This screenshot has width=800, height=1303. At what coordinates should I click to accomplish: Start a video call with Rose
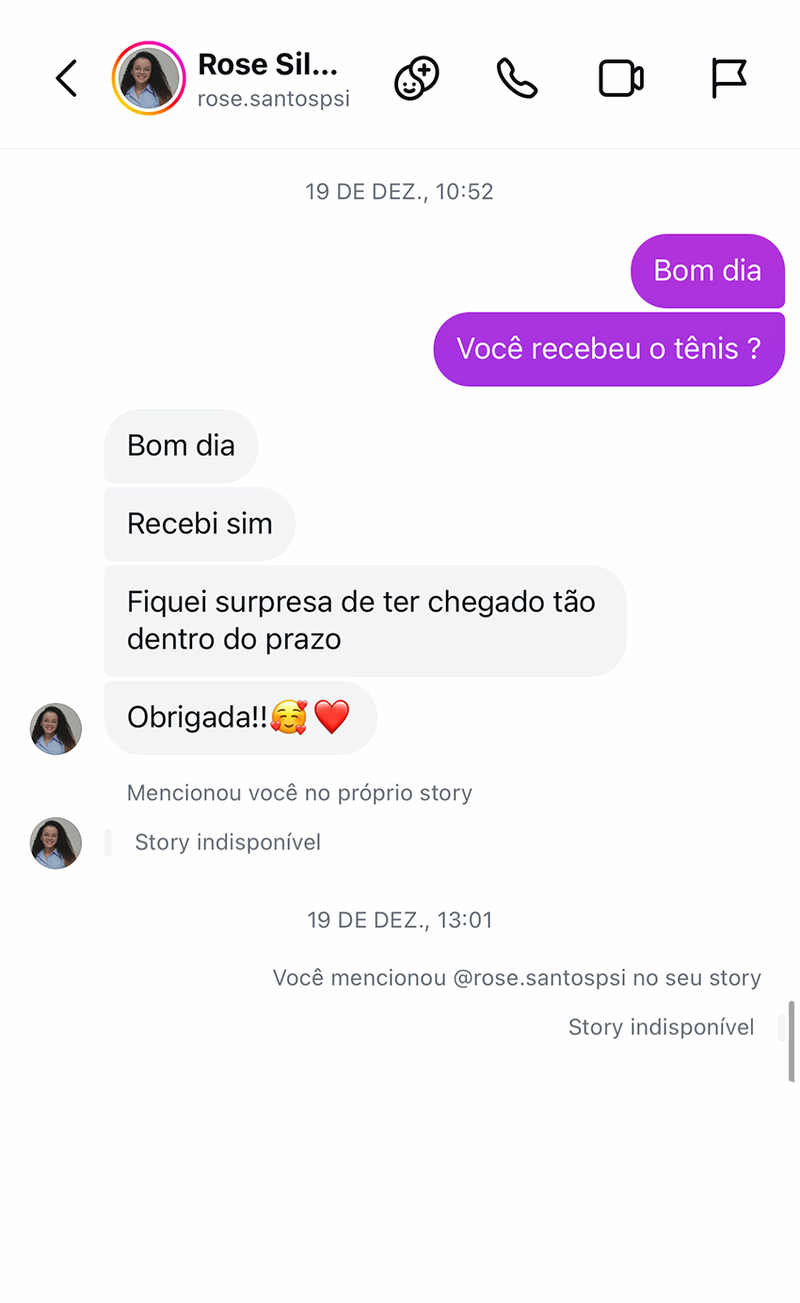click(x=621, y=78)
